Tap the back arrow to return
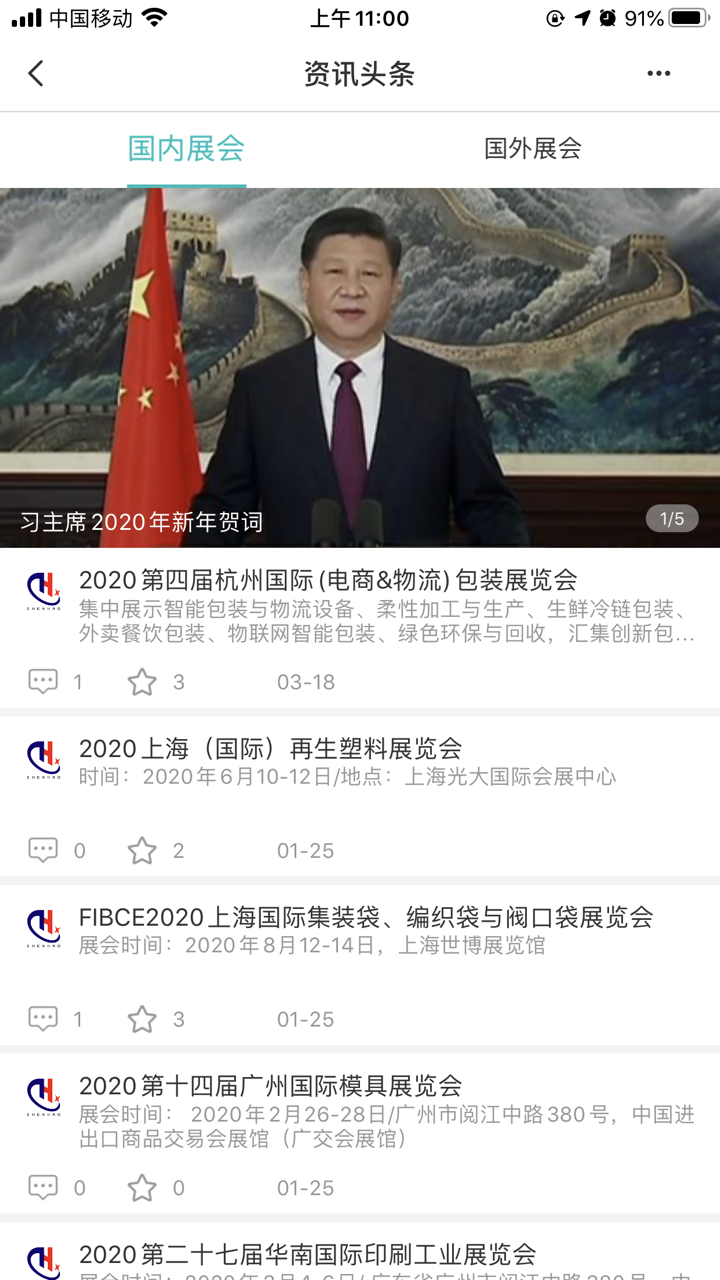Viewport: 720px width, 1280px height. [x=35, y=73]
